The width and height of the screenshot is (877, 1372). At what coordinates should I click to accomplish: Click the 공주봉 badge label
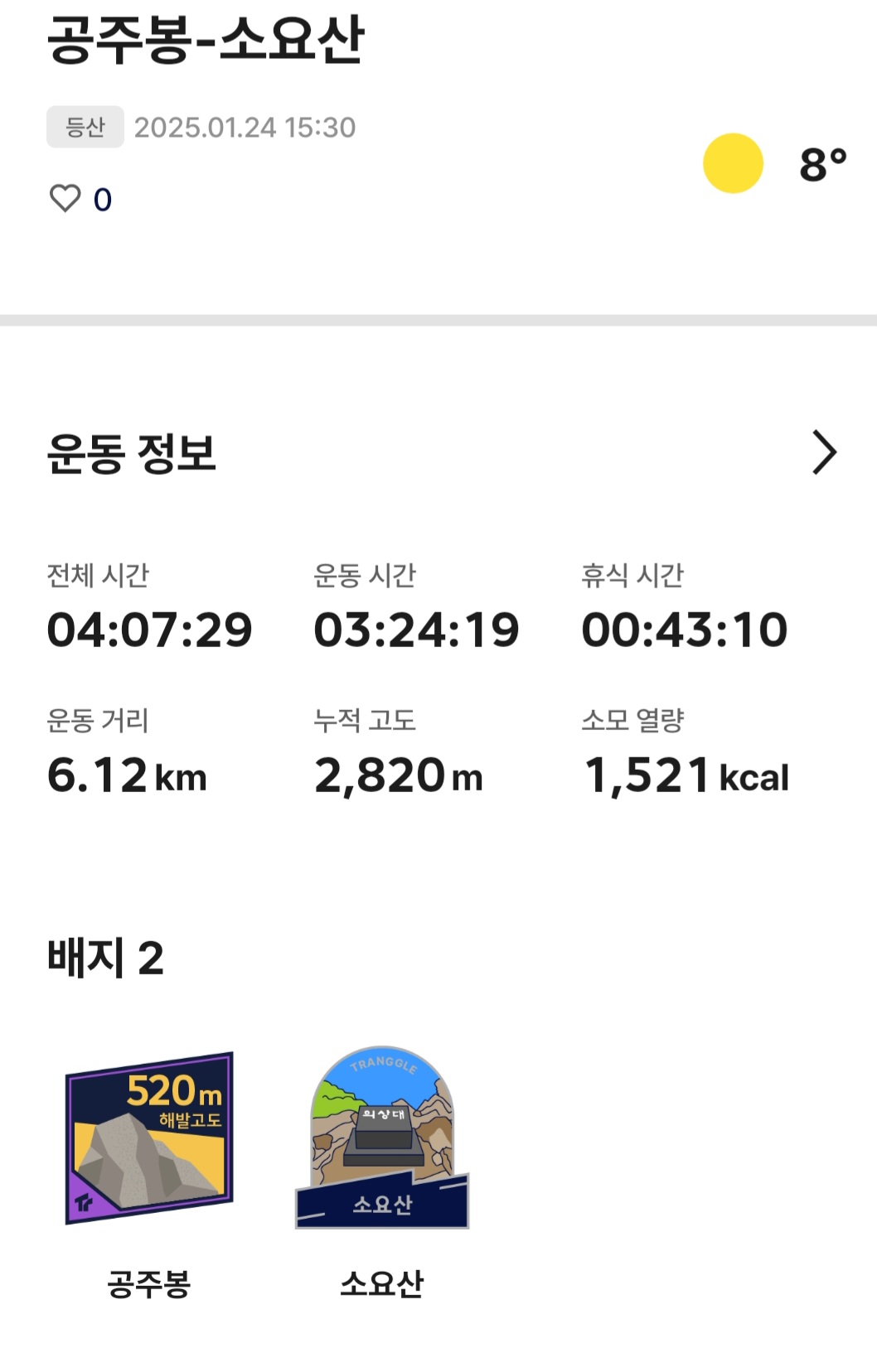151,1283
